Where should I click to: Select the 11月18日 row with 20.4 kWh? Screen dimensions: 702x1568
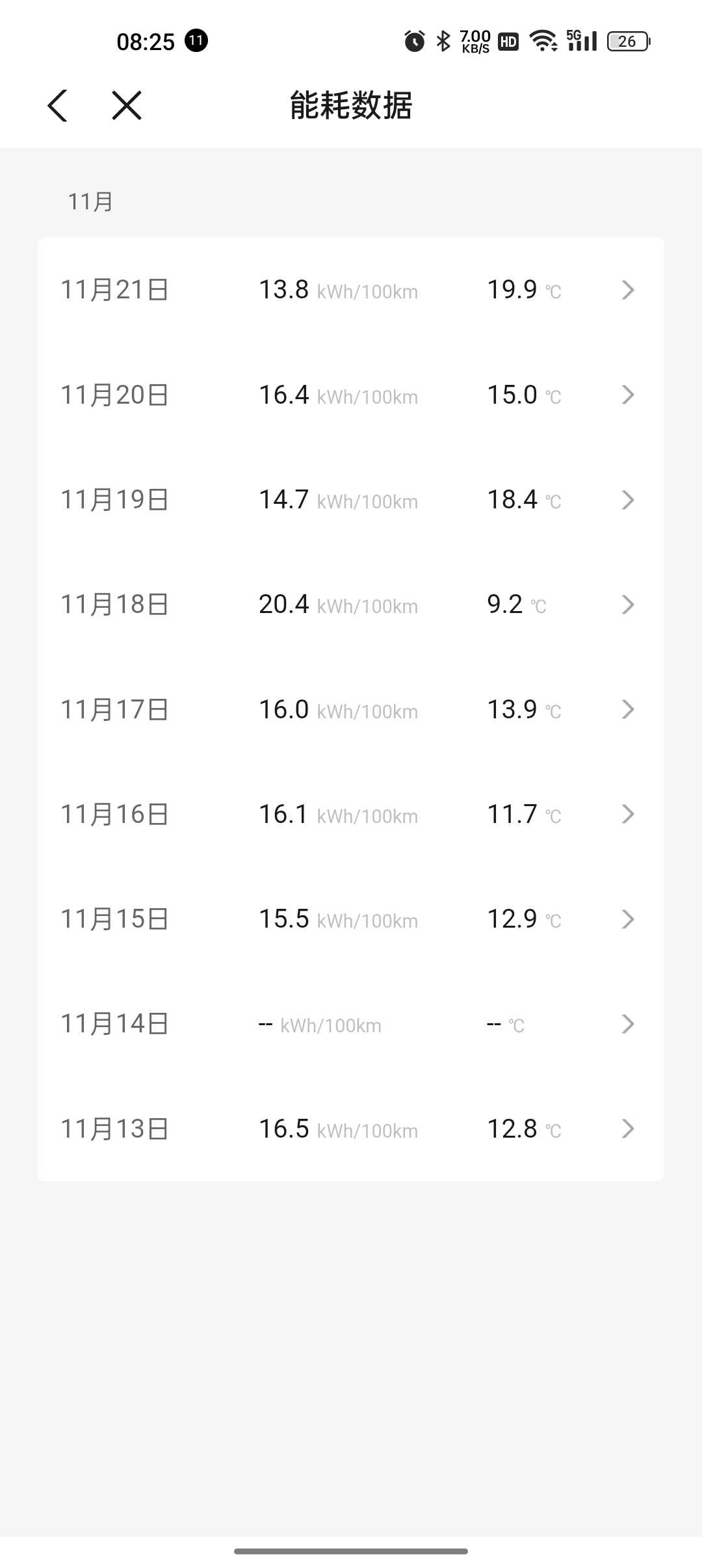[351, 605]
